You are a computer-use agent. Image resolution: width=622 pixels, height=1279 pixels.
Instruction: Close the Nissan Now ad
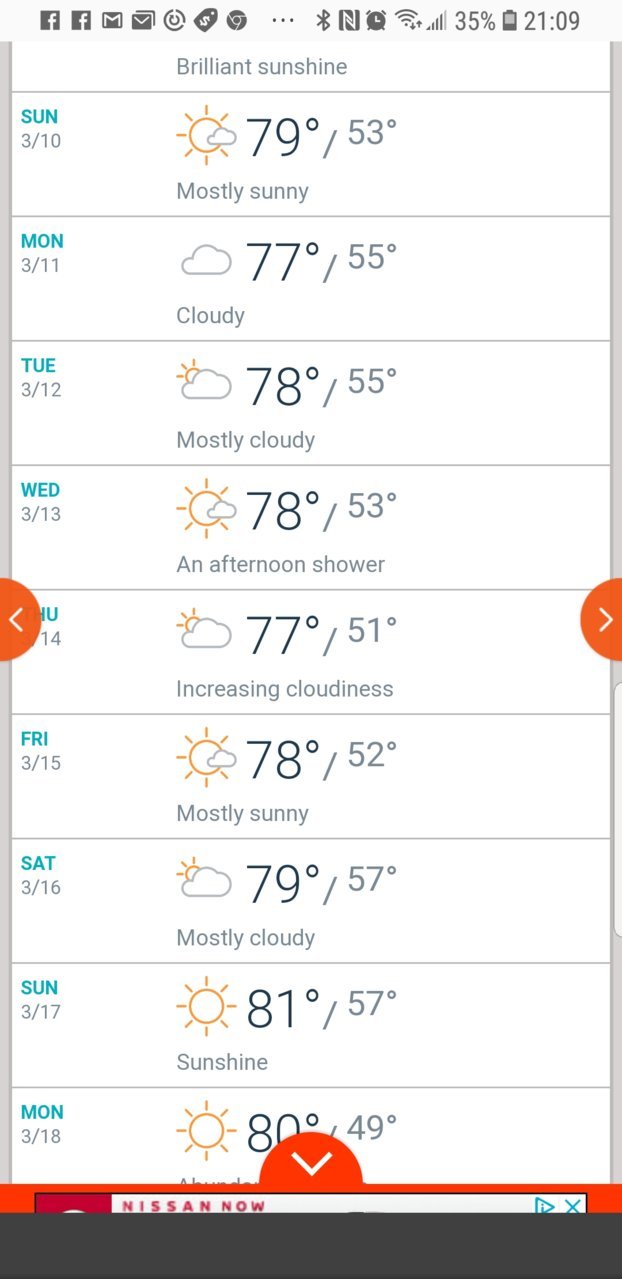point(573,1205)
